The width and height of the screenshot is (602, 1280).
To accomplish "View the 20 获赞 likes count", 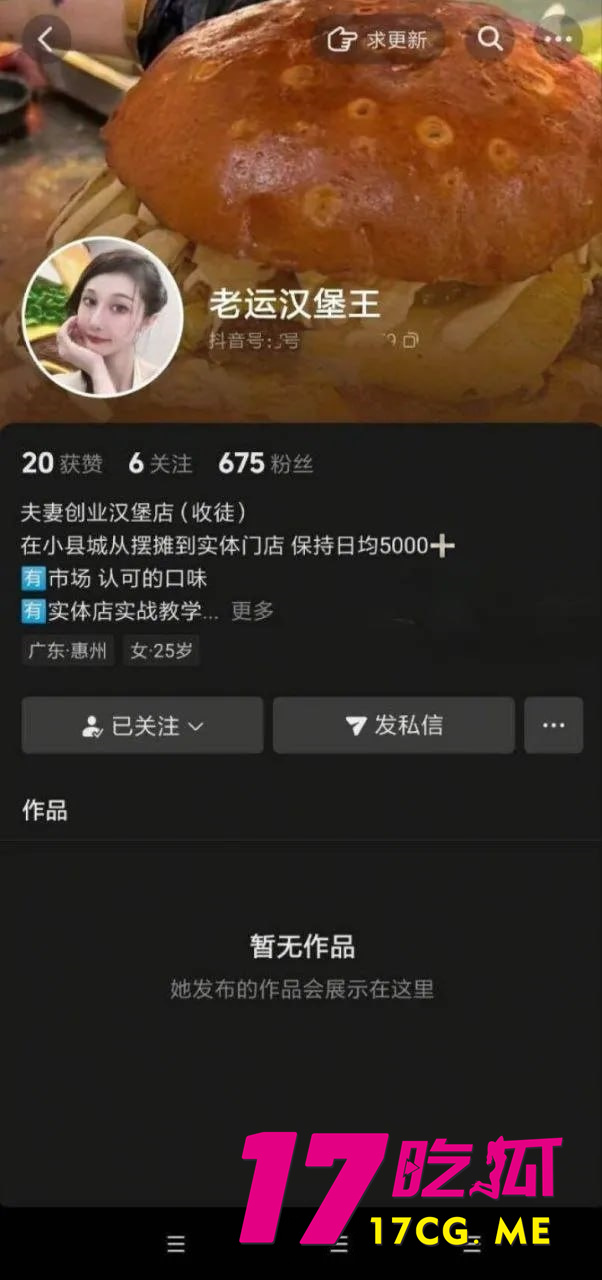I will click(62, 464).
